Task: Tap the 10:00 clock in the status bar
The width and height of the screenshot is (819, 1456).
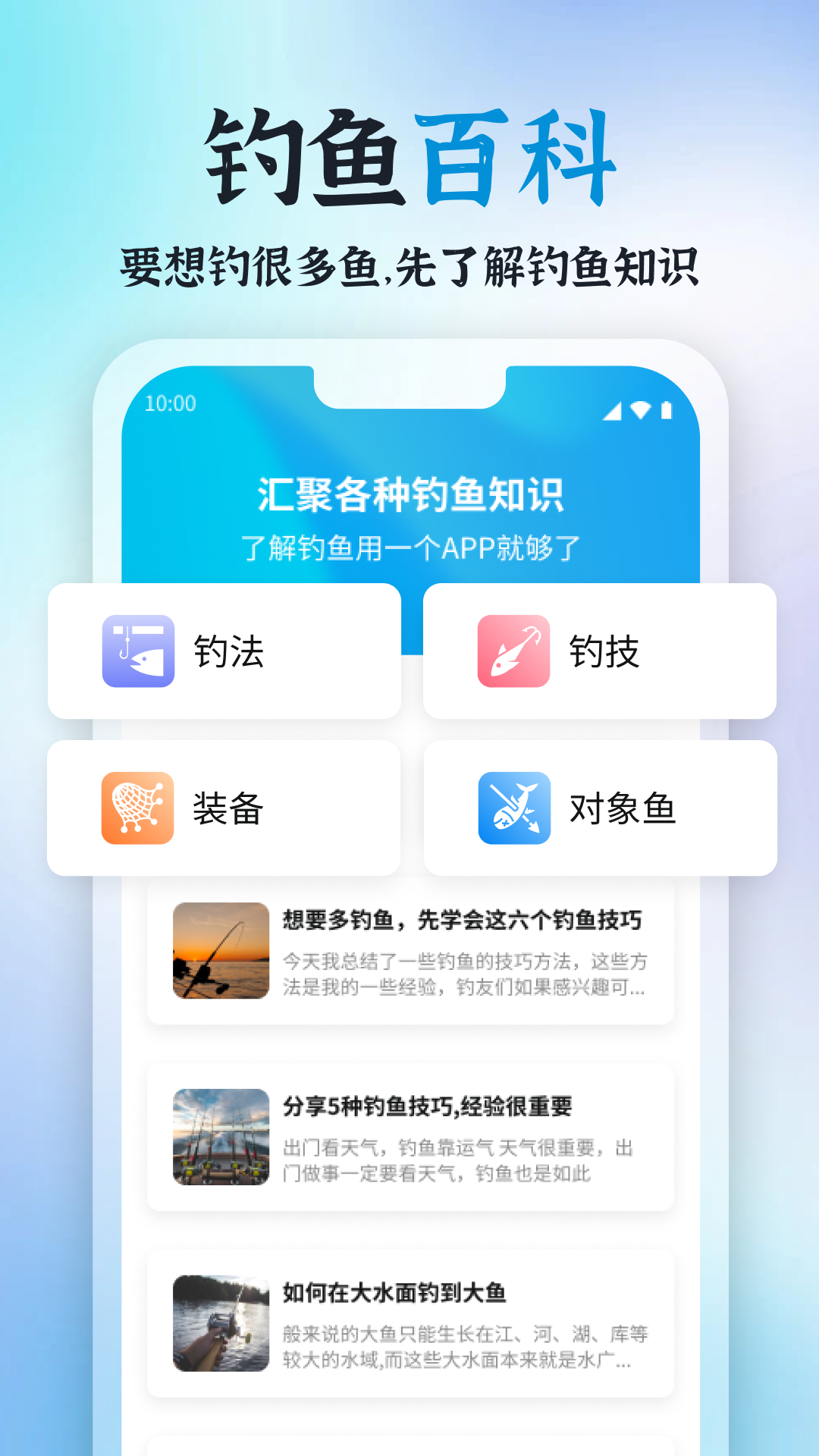Action: [172, 404]
